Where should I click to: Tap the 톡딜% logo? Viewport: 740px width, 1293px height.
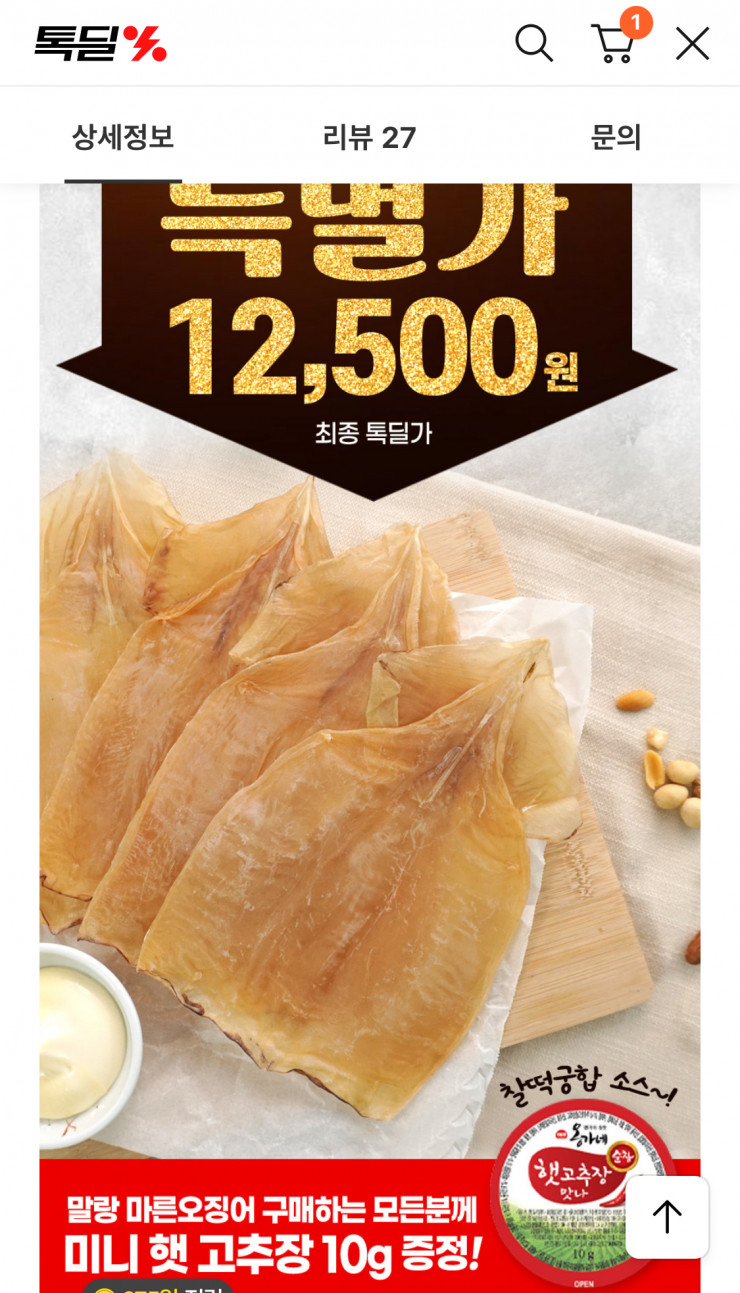(100, 43)
